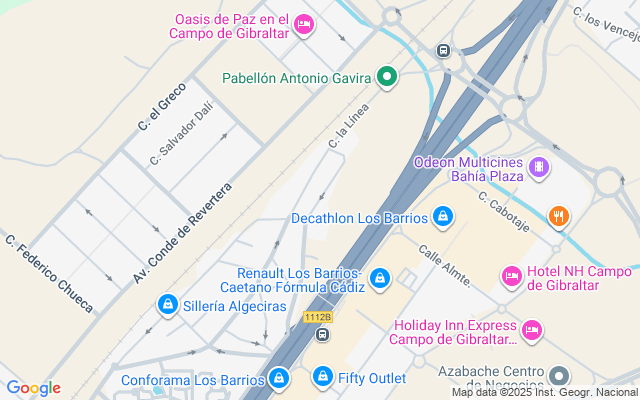Tap the Odeon Multicines Bahía Plaza marker
The image size is (640, 400).
click(x=539, y=166)
